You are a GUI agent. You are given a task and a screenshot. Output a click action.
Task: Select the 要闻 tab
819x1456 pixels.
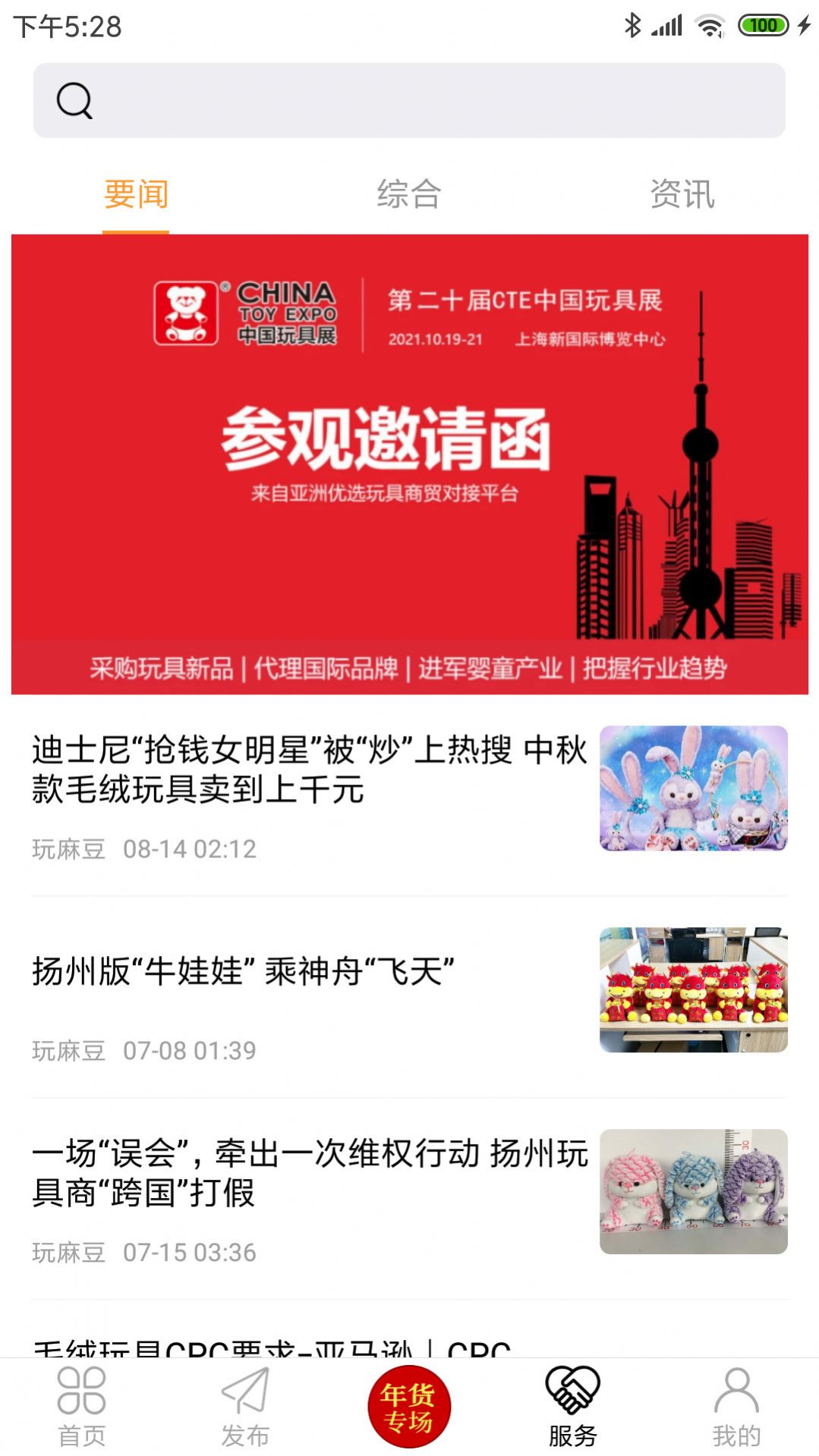tap(137, 195)
